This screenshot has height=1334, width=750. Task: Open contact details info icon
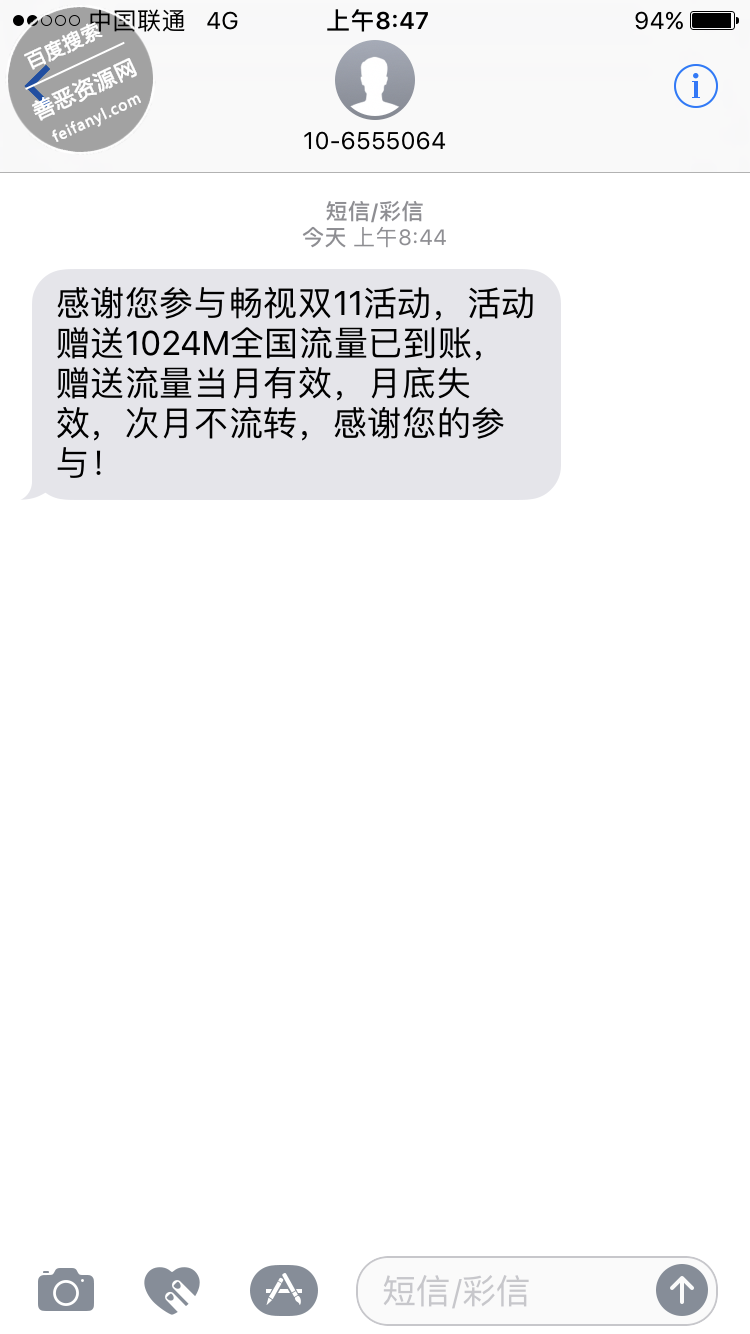coord(695,87)
